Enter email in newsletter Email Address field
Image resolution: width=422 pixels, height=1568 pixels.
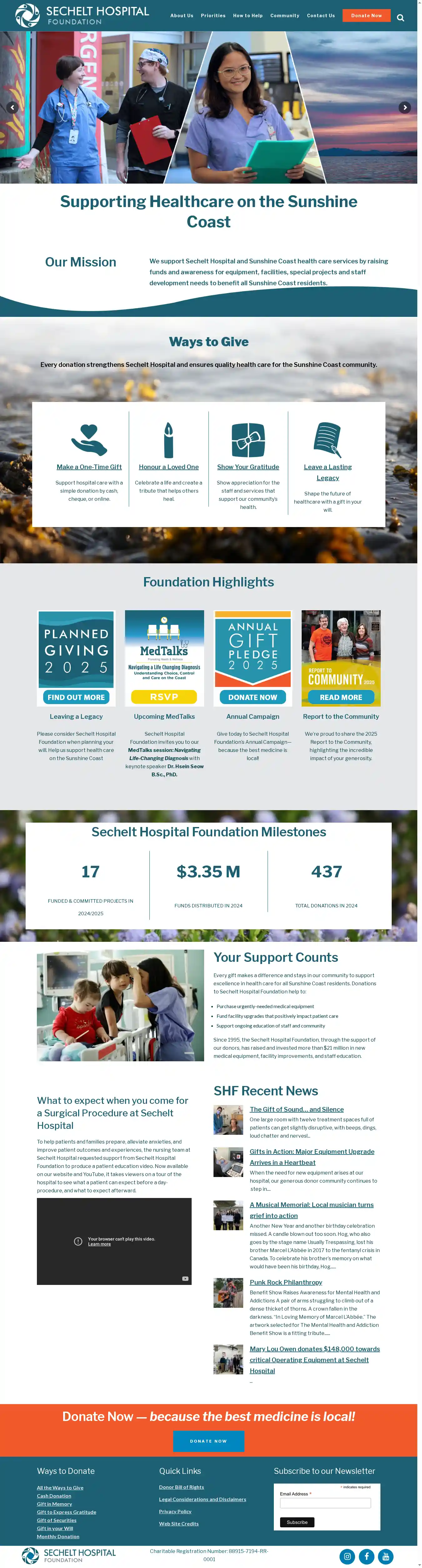pyautogui.click(x=325, y=1503)
